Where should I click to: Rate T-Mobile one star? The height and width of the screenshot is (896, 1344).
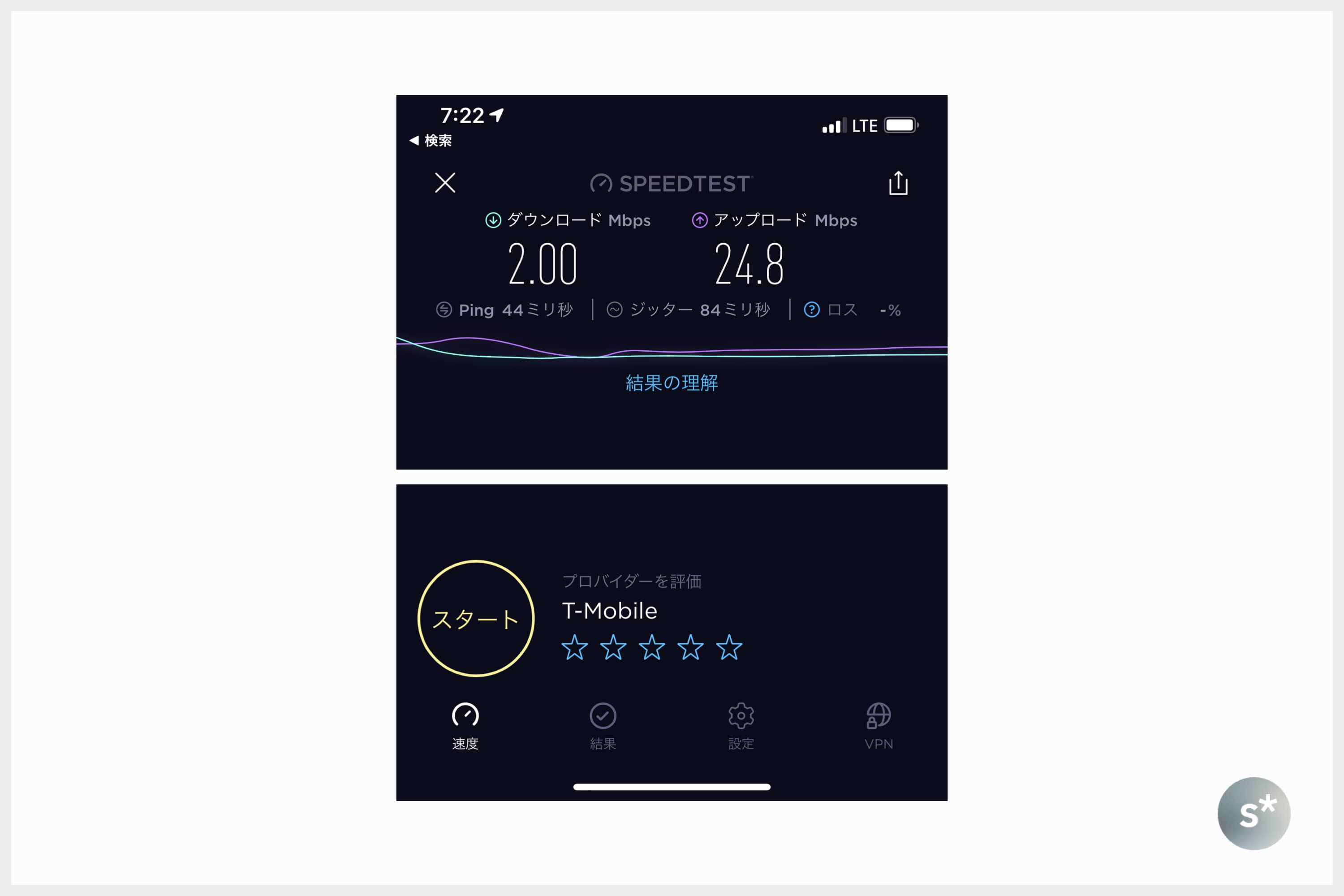click(x=574, y=648)
